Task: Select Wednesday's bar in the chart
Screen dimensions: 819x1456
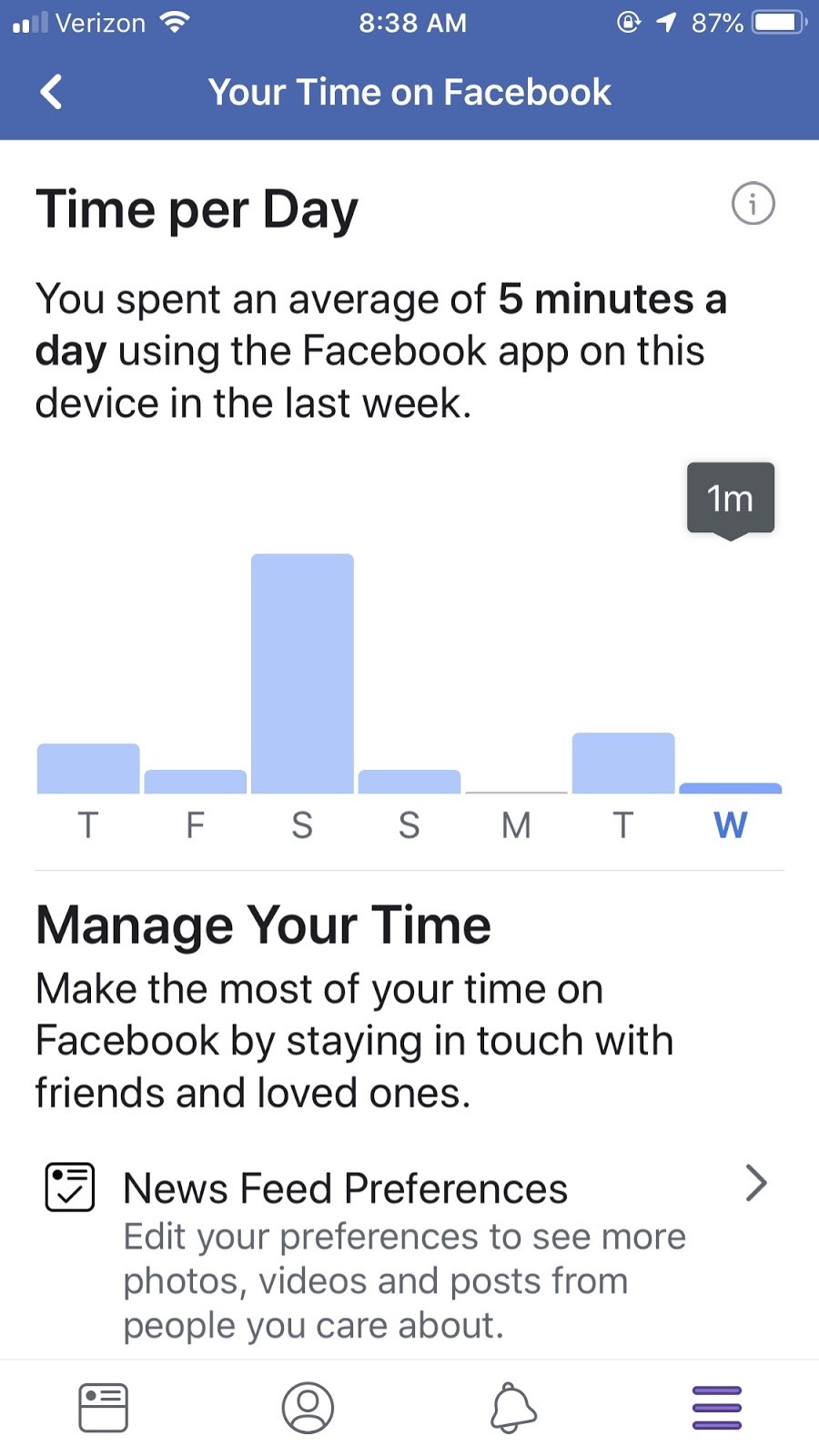Action: click(x=731, y=788)
